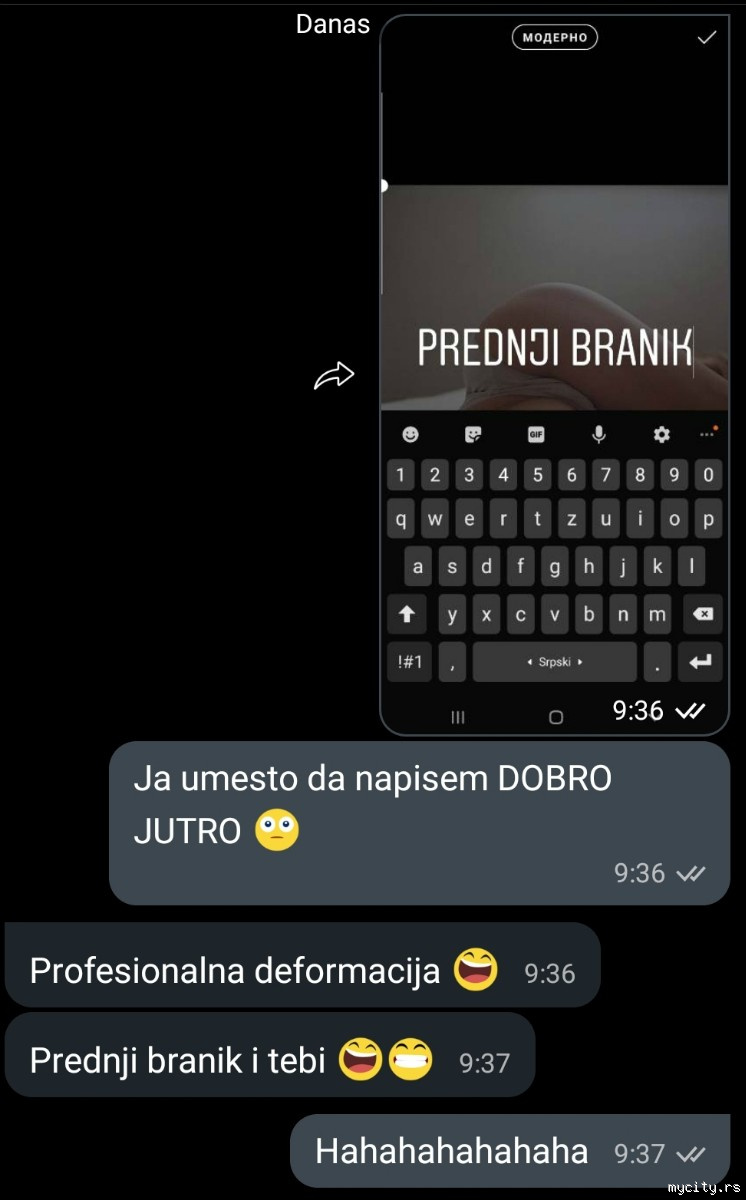The width and height of the screenshot is (746, 1200).
Task: Open the shared screenshot image message
Action: [x=555, y=300]
